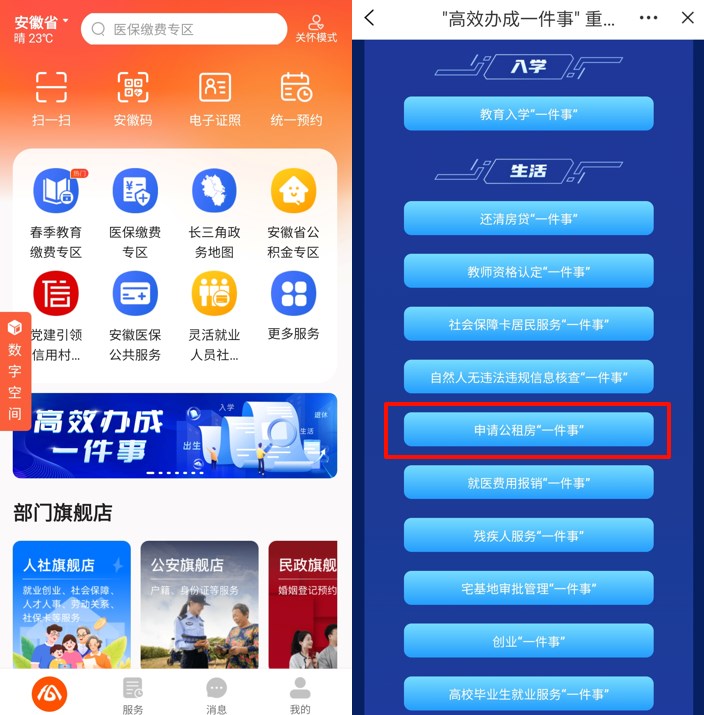
Task: Open 安徽码
Action: [132, 99]
